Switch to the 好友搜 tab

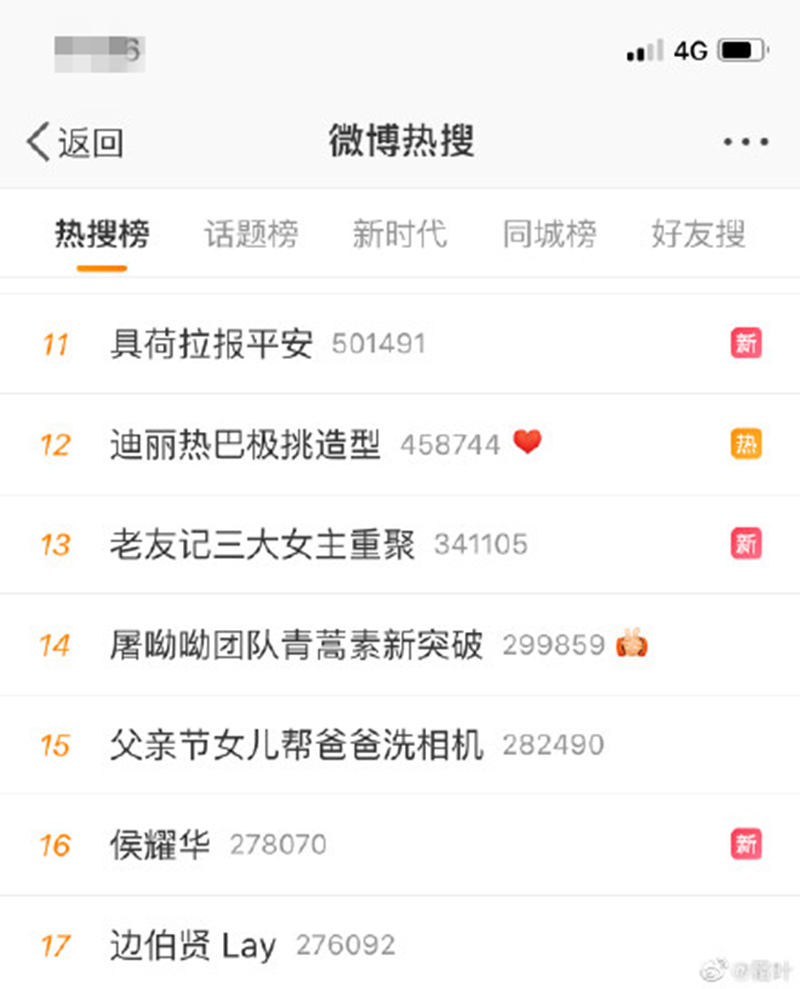697,234
